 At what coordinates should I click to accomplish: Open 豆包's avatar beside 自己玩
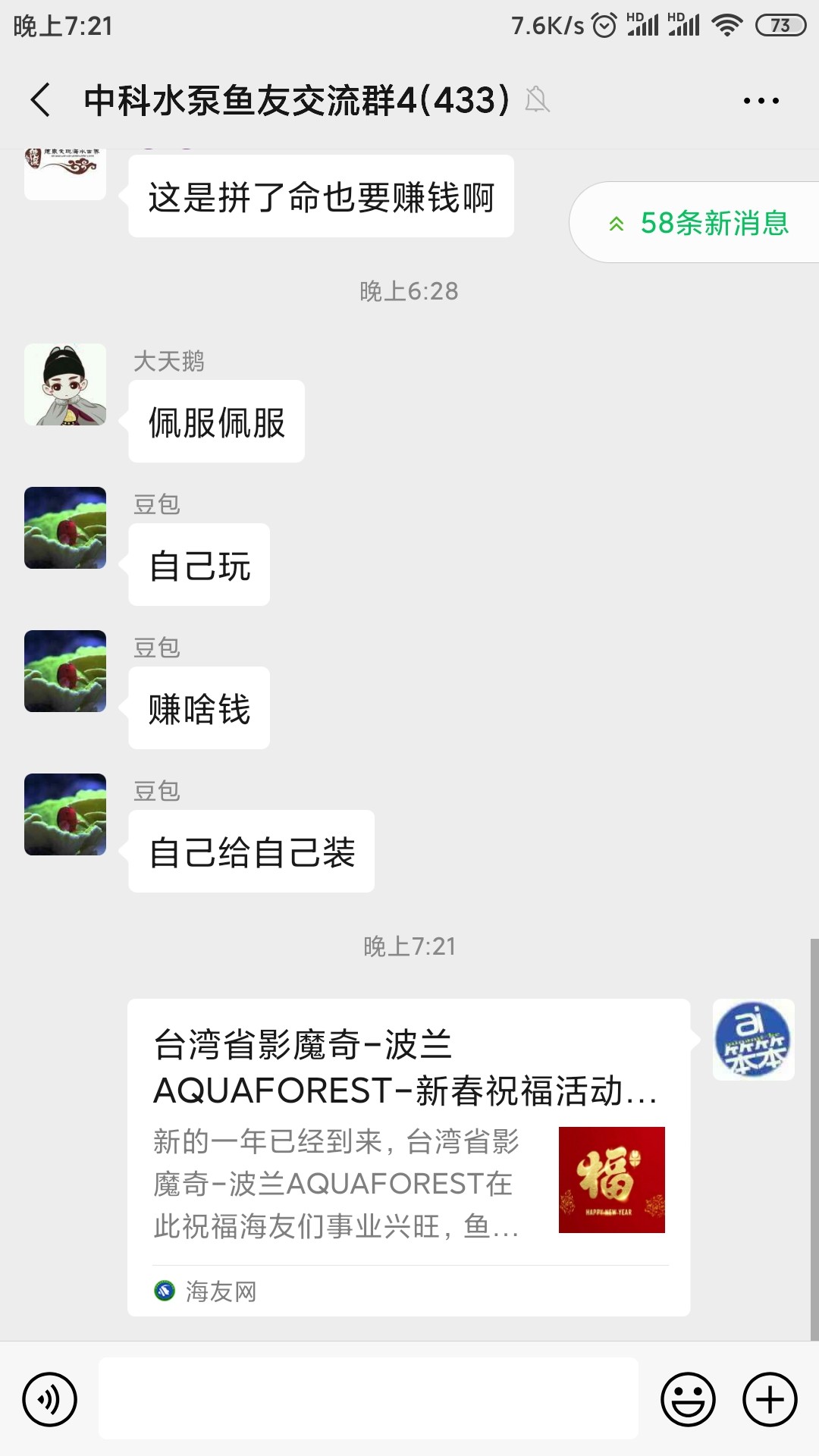[65, 528]
